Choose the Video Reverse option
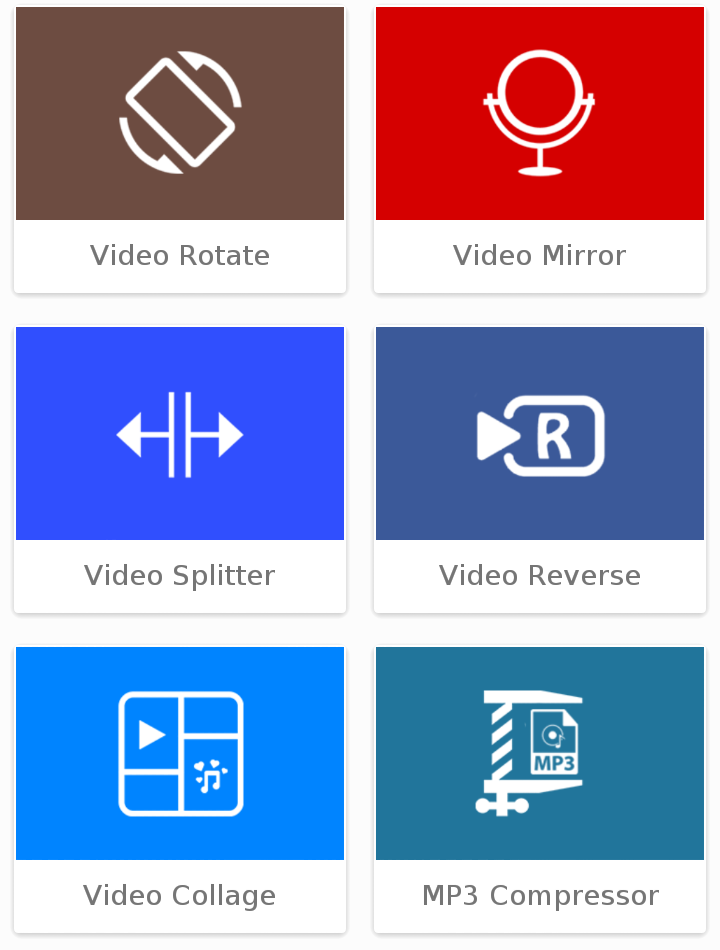This screenshot has height=950, width=720. click(x=540, y=470)
